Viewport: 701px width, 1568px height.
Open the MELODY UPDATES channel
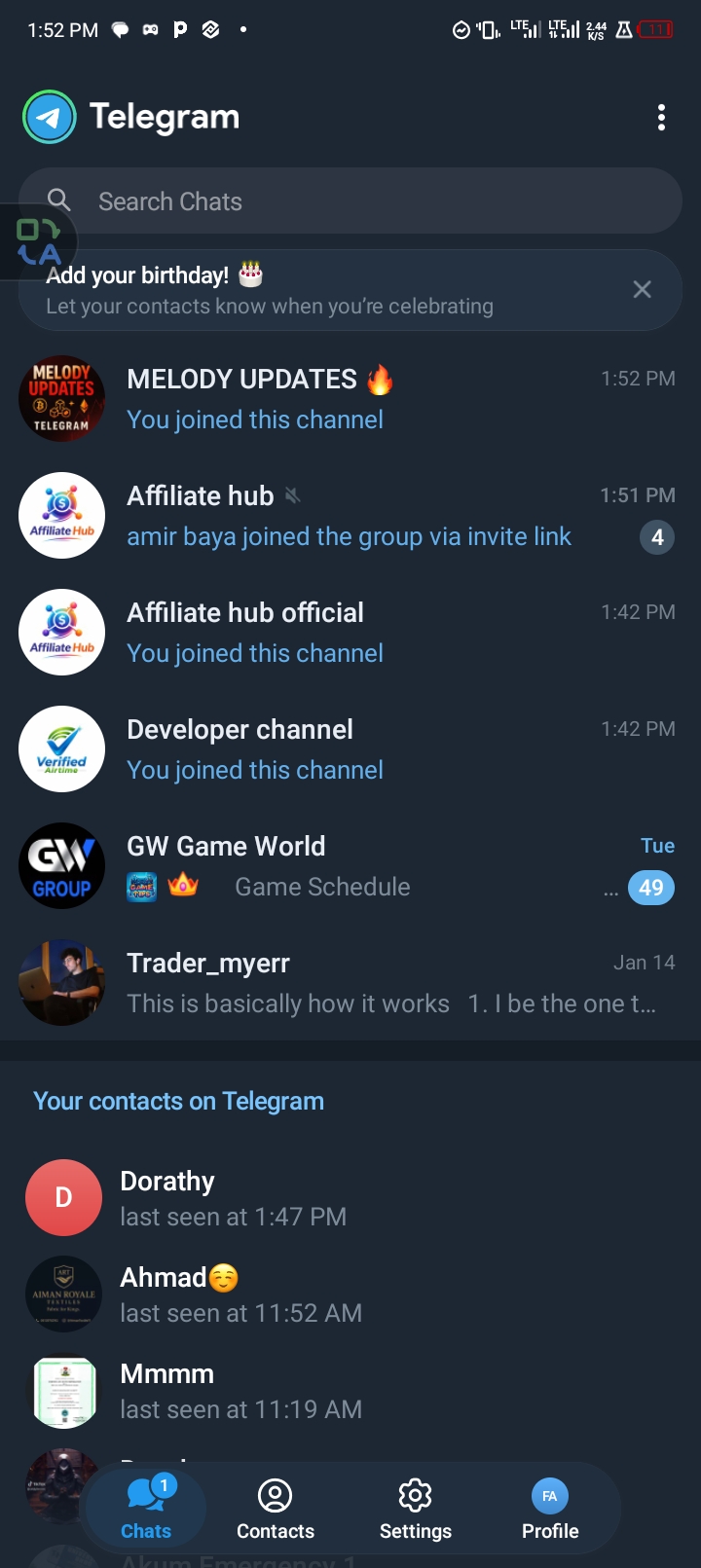tap(350, 399)
